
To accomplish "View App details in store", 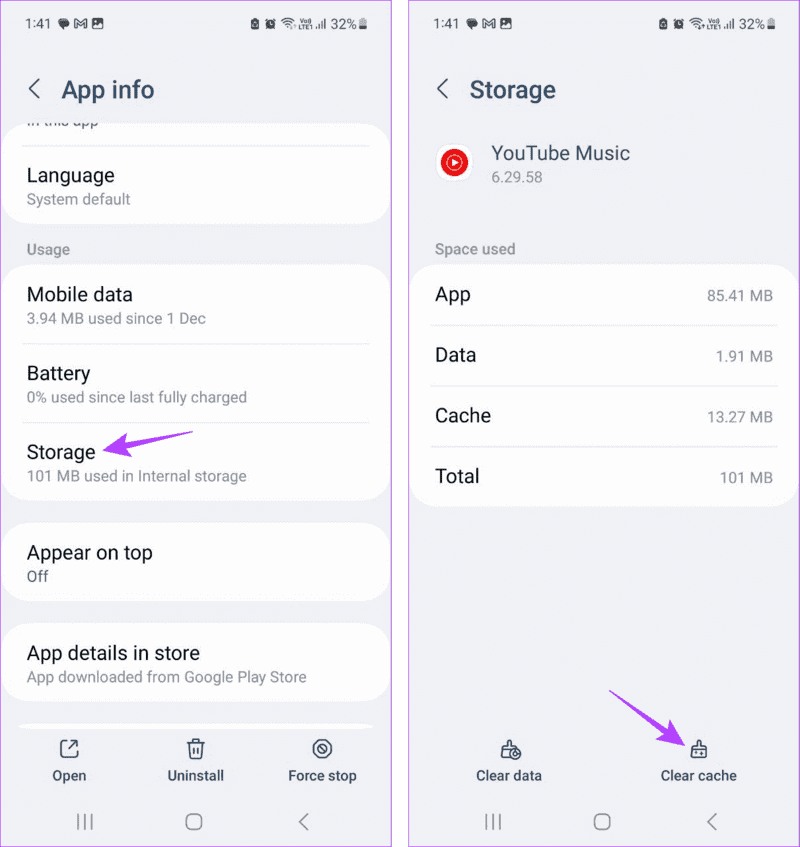I will tap(195, 663).
